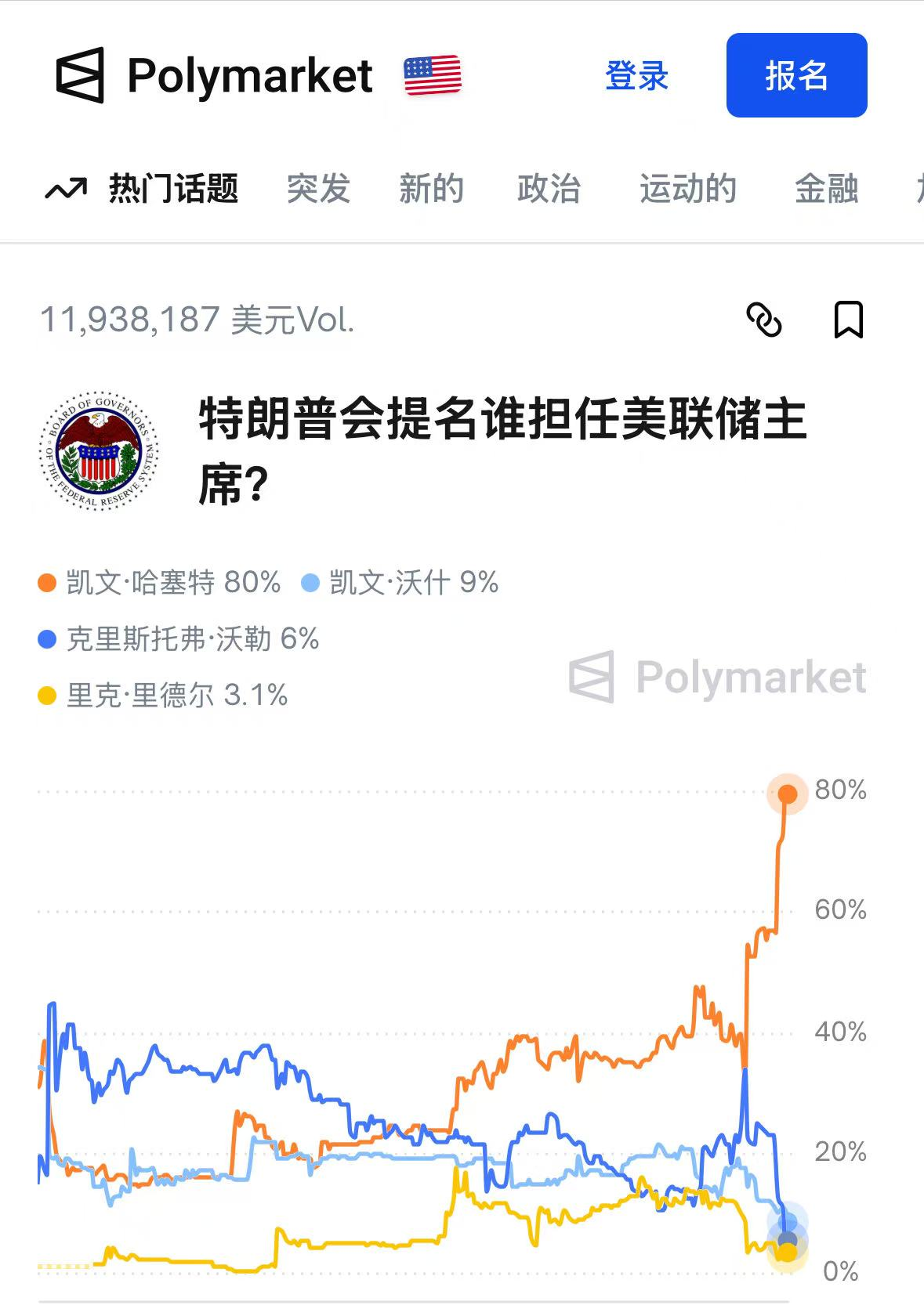The image size is (924, 1316).
Task: Open the 金融 finance tab
Action: (x=826, y=189)
